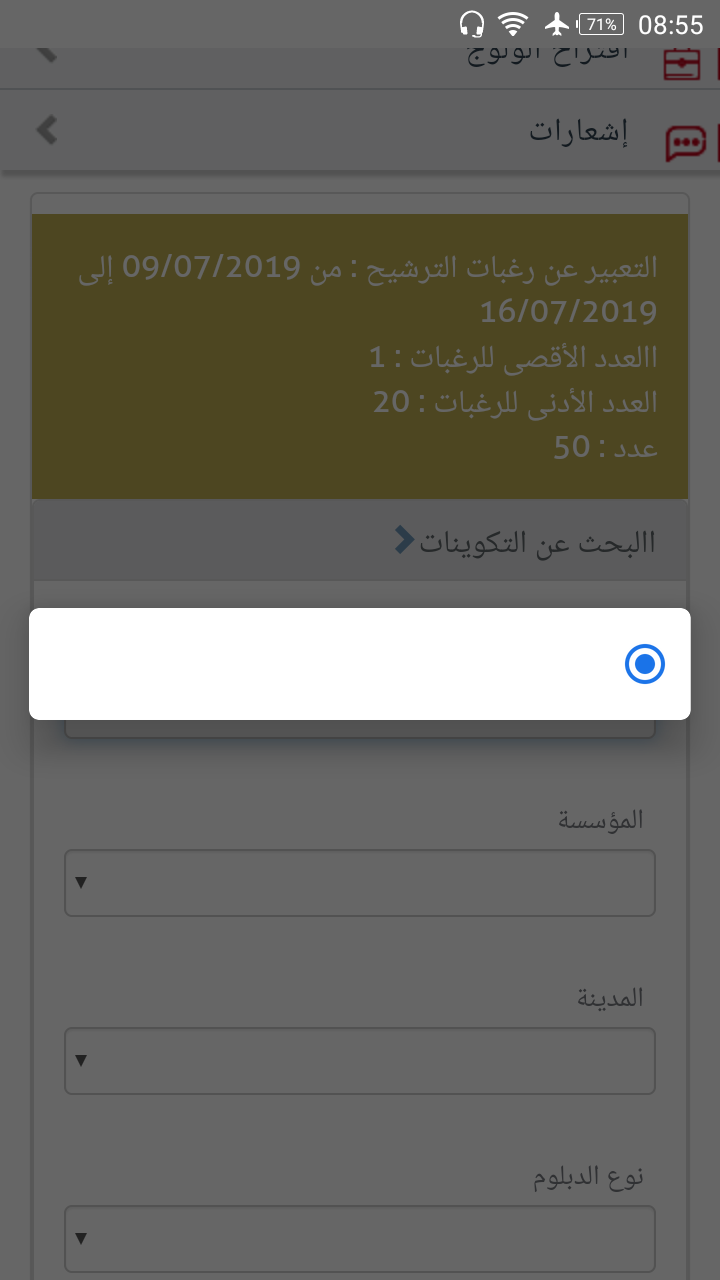Viewport: 720px width, 1280px height.
Task: Open the المؤسسة dropdown
Action: click(x=360, y=883)
